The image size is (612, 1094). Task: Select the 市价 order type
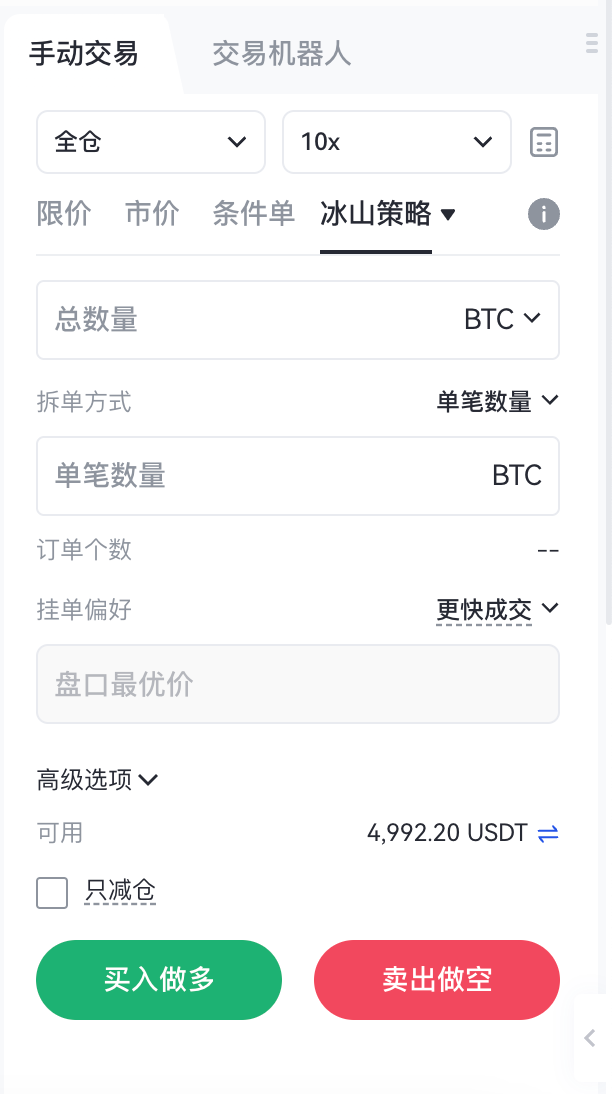click(x=151, y=213)
